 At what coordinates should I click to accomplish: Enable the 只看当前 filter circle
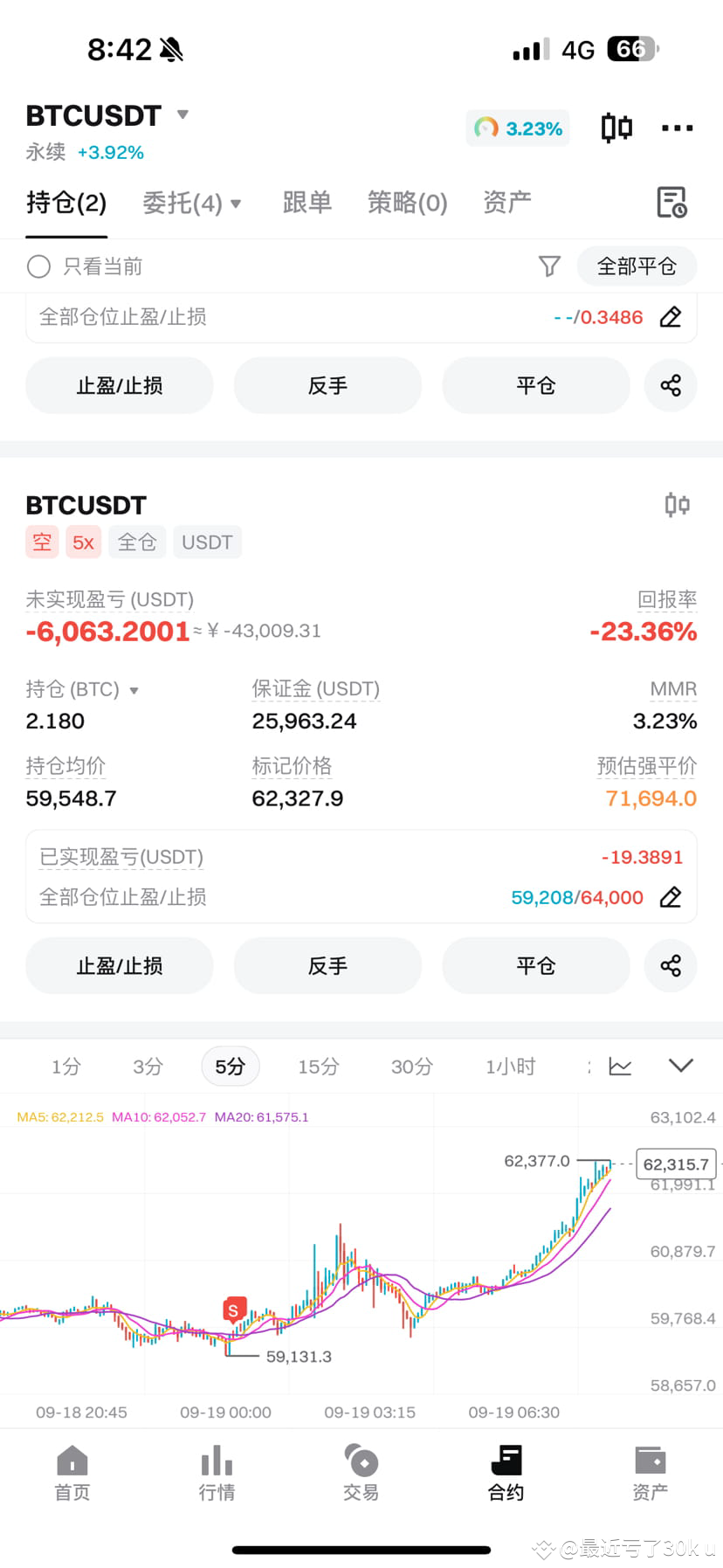(38, 266)
